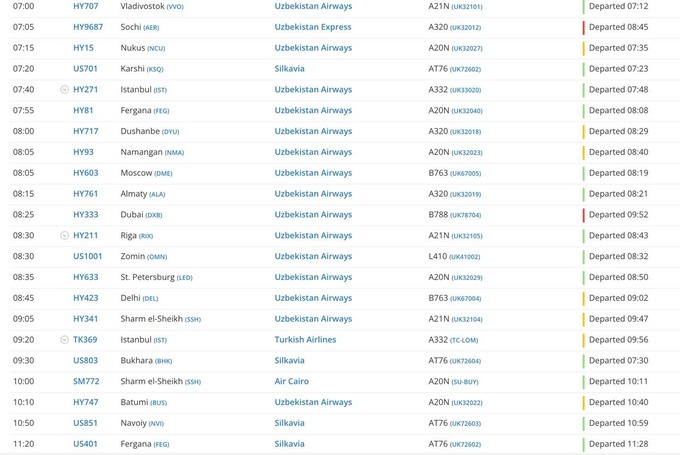The width and height of the screenshot is (680, 455).
Task: Open flight HY603 to Moscow
Action: (x=85, y=173)
